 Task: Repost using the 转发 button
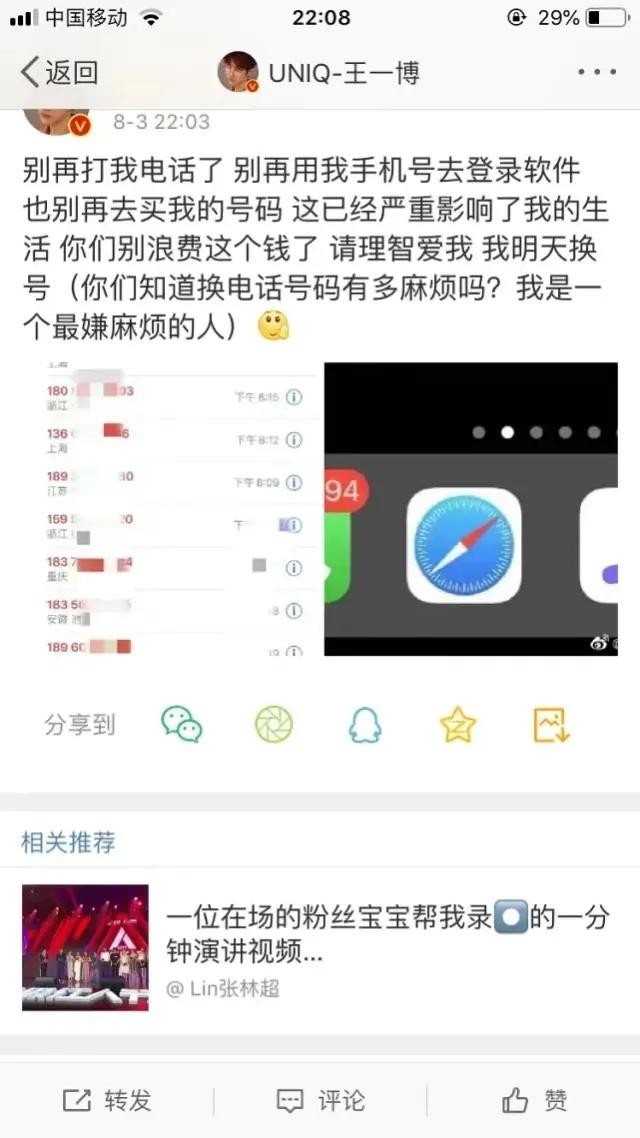107,1101
